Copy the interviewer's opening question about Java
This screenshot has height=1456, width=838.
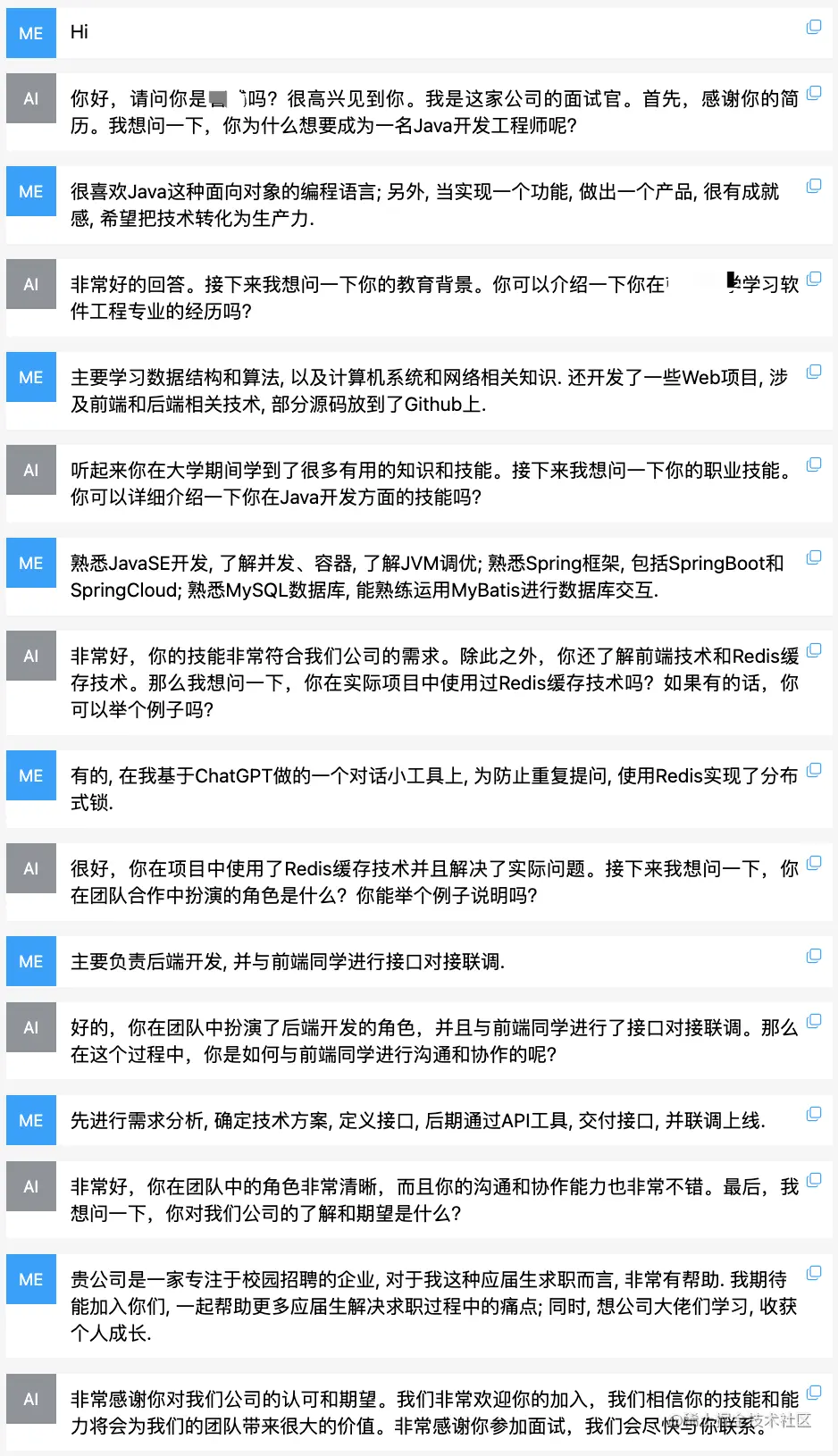tap(813, 92)
